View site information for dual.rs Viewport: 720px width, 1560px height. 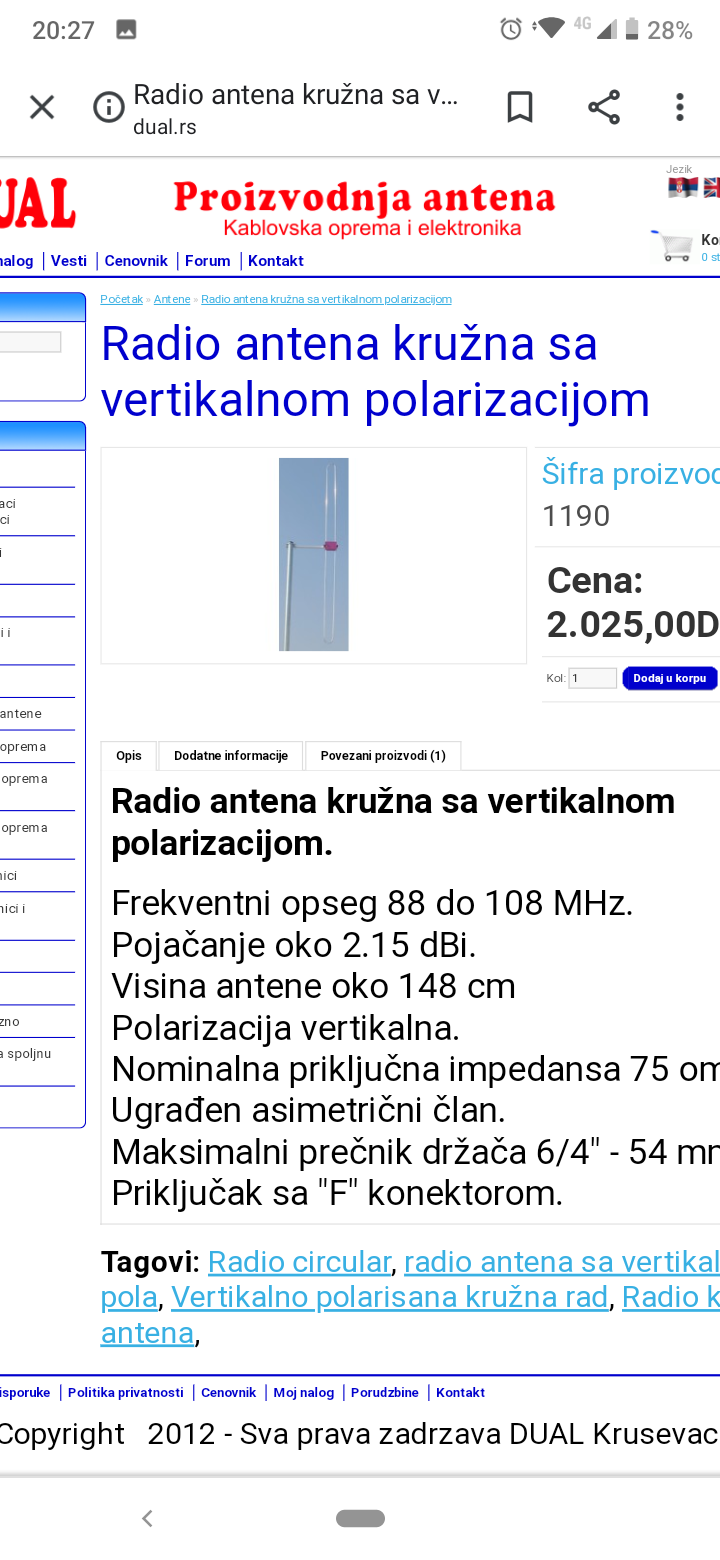108,107
